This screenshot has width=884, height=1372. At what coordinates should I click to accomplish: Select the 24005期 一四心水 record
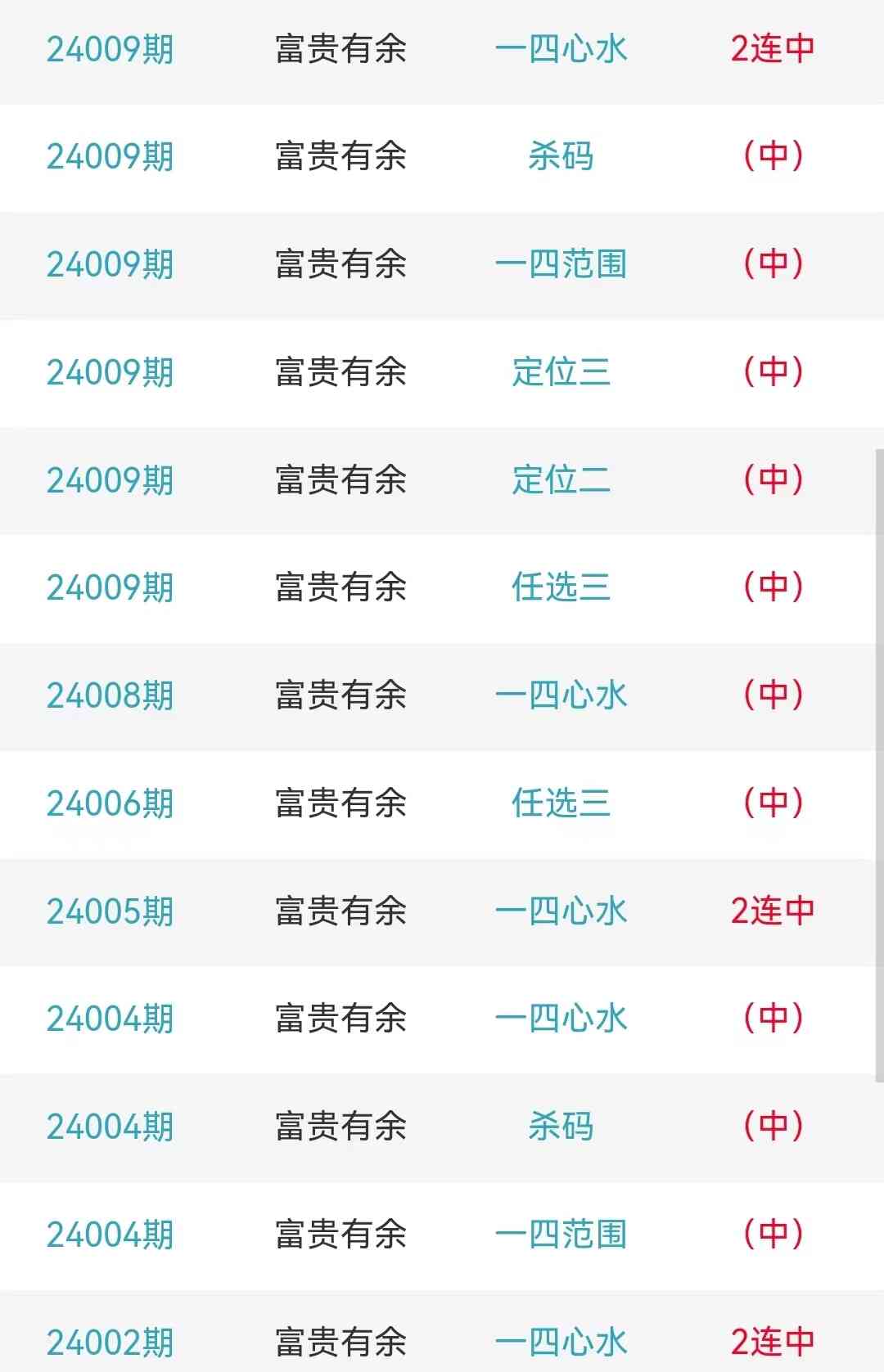tap(561, 911)
